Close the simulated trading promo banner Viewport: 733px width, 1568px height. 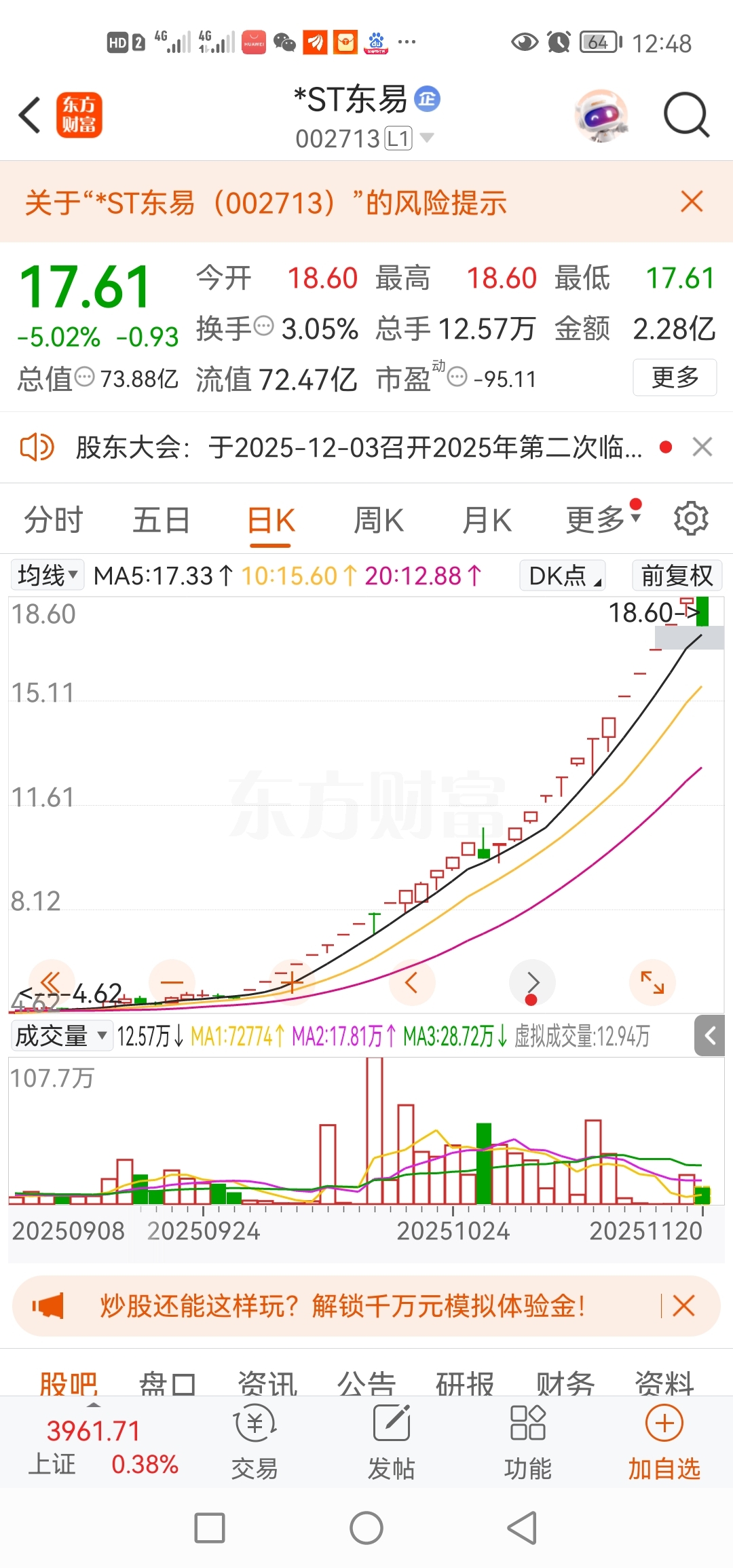point(683,1305)
